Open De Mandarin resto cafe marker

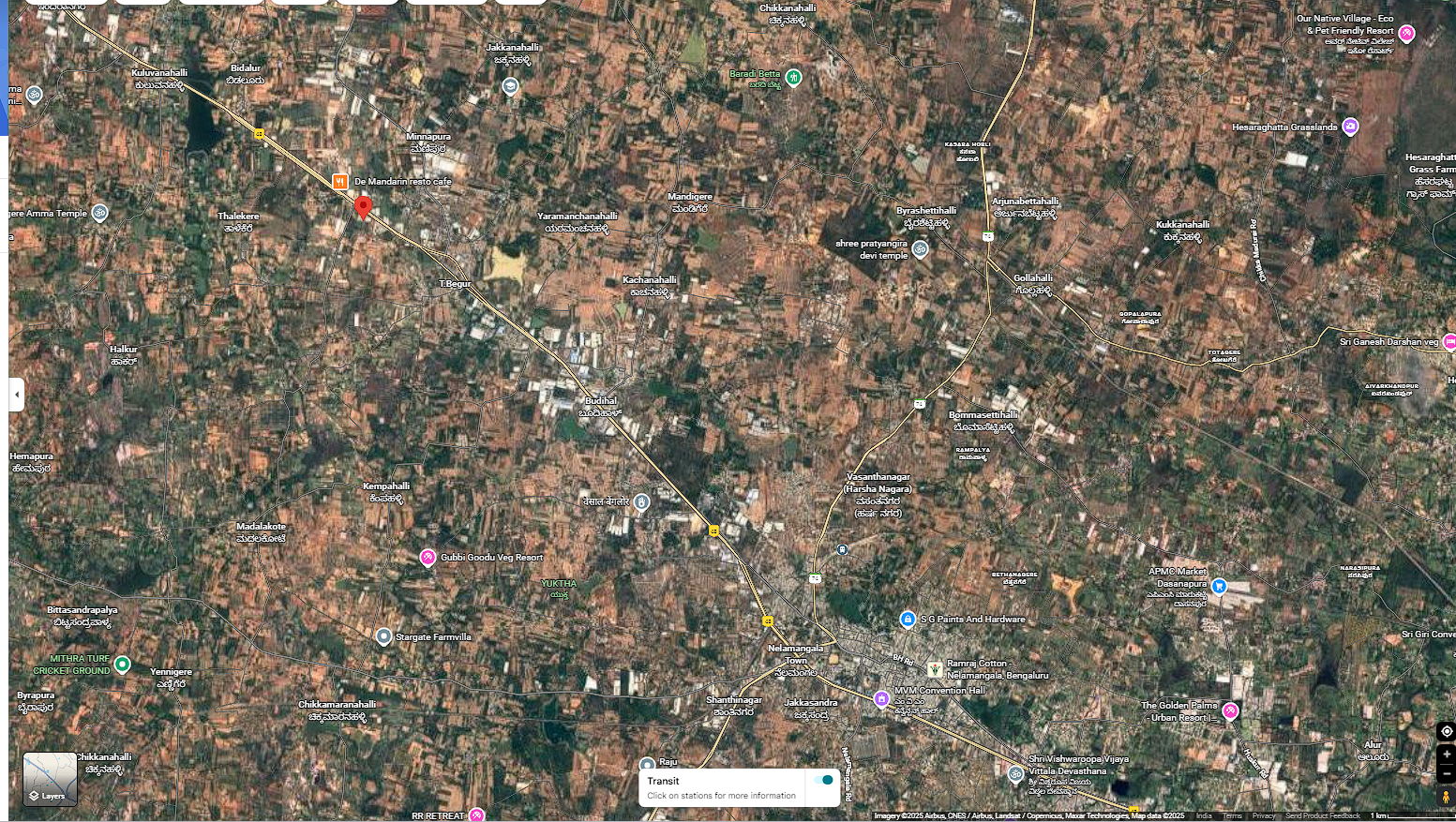(x=340, y=182)
